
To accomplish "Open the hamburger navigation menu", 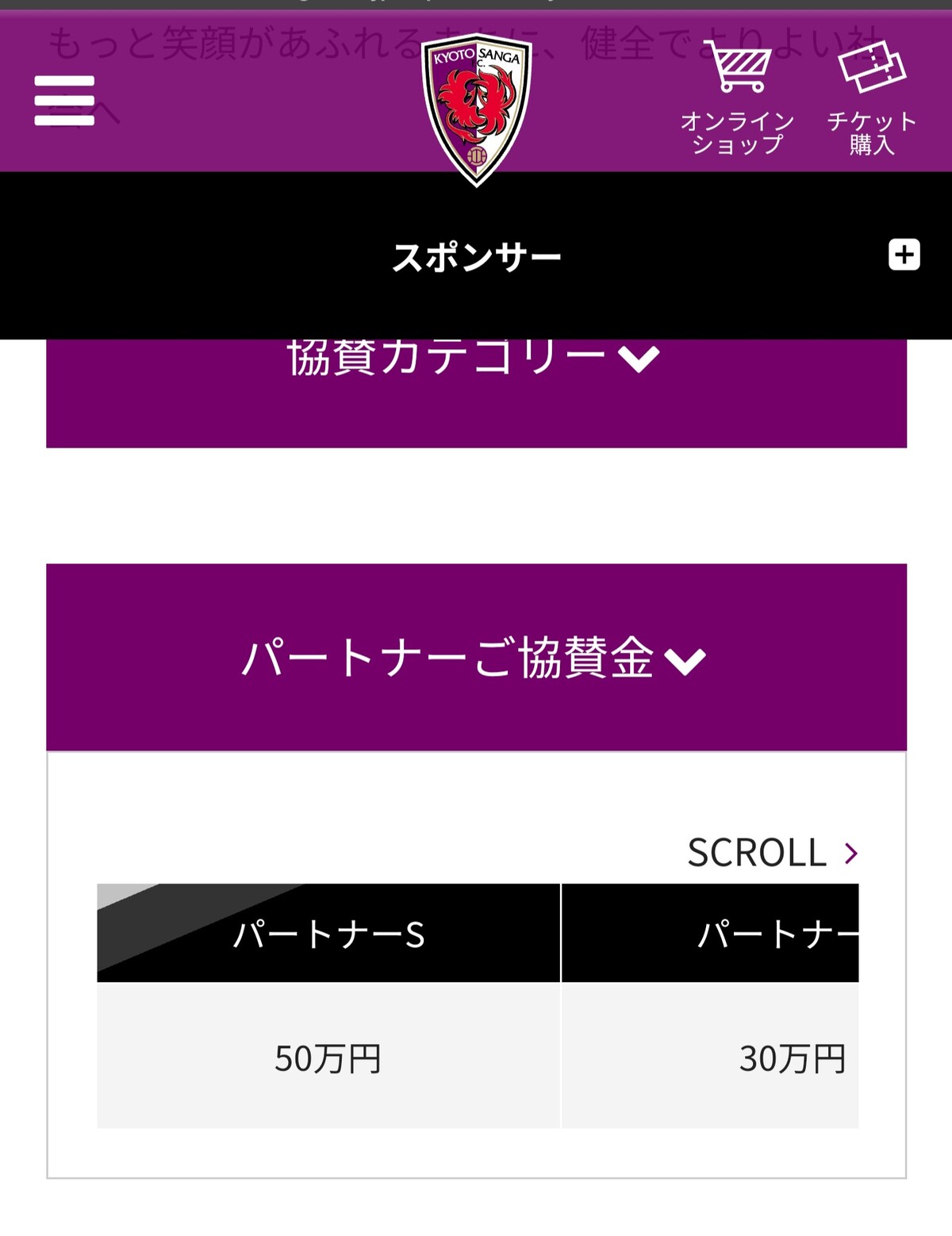I will coord(64,101).
